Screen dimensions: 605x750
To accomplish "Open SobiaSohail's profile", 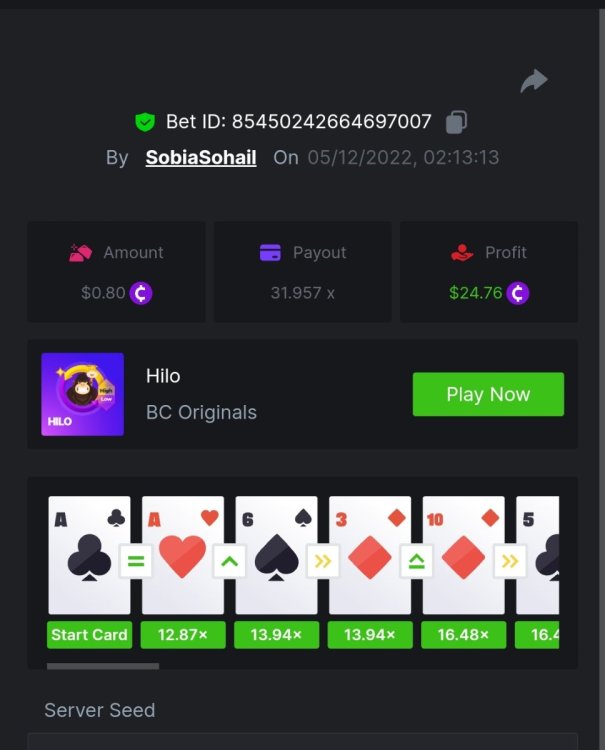I will (x=201, y=158).
